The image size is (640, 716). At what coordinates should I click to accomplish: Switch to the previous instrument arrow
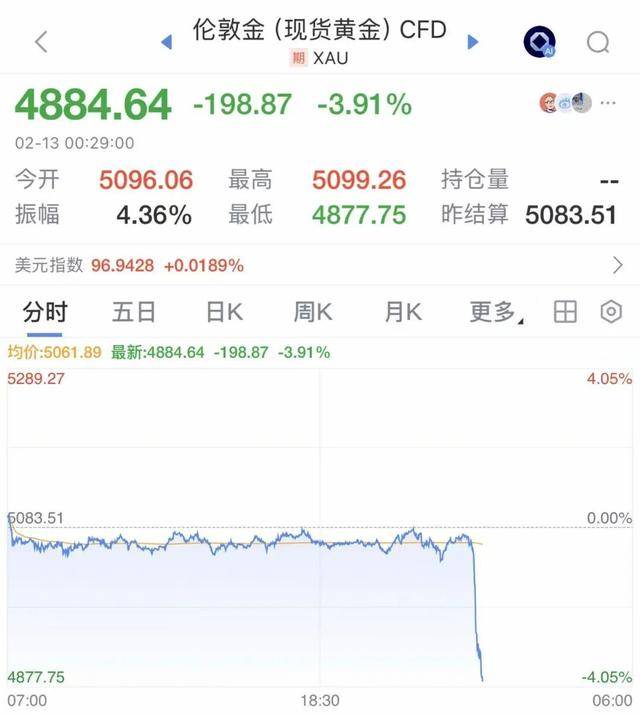point(167,42)
